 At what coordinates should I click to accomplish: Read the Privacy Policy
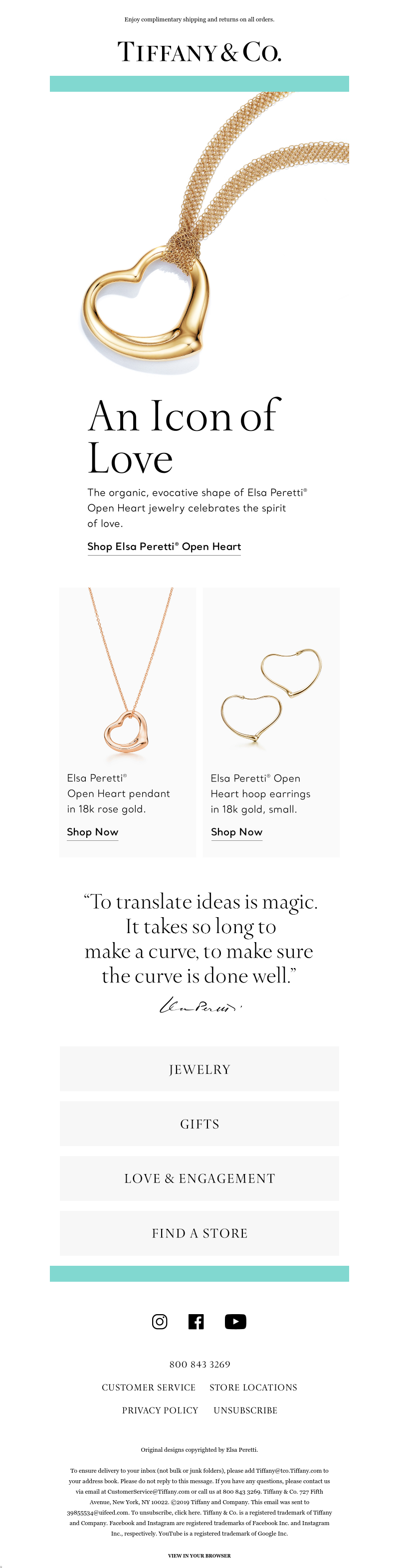160,1410
